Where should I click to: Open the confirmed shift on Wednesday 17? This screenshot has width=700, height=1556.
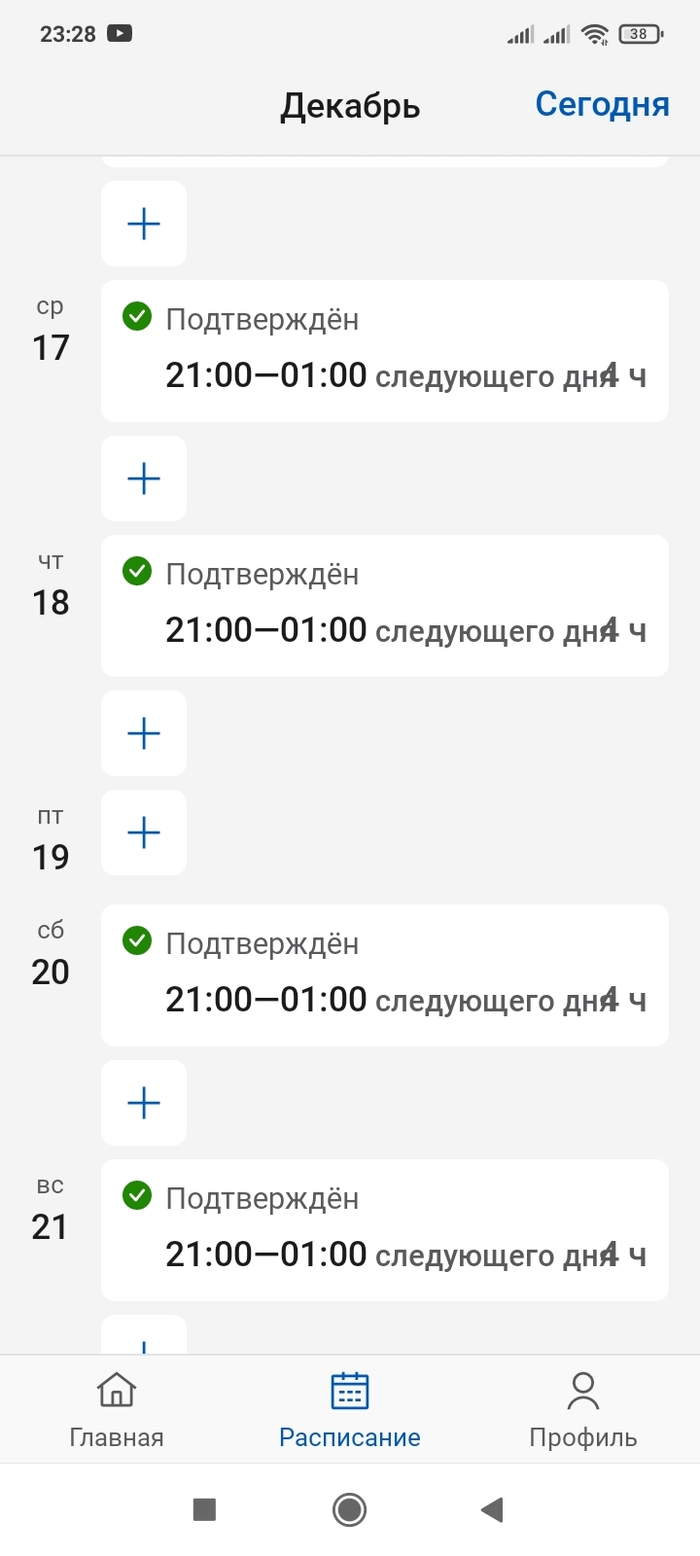tap(384, 351)
